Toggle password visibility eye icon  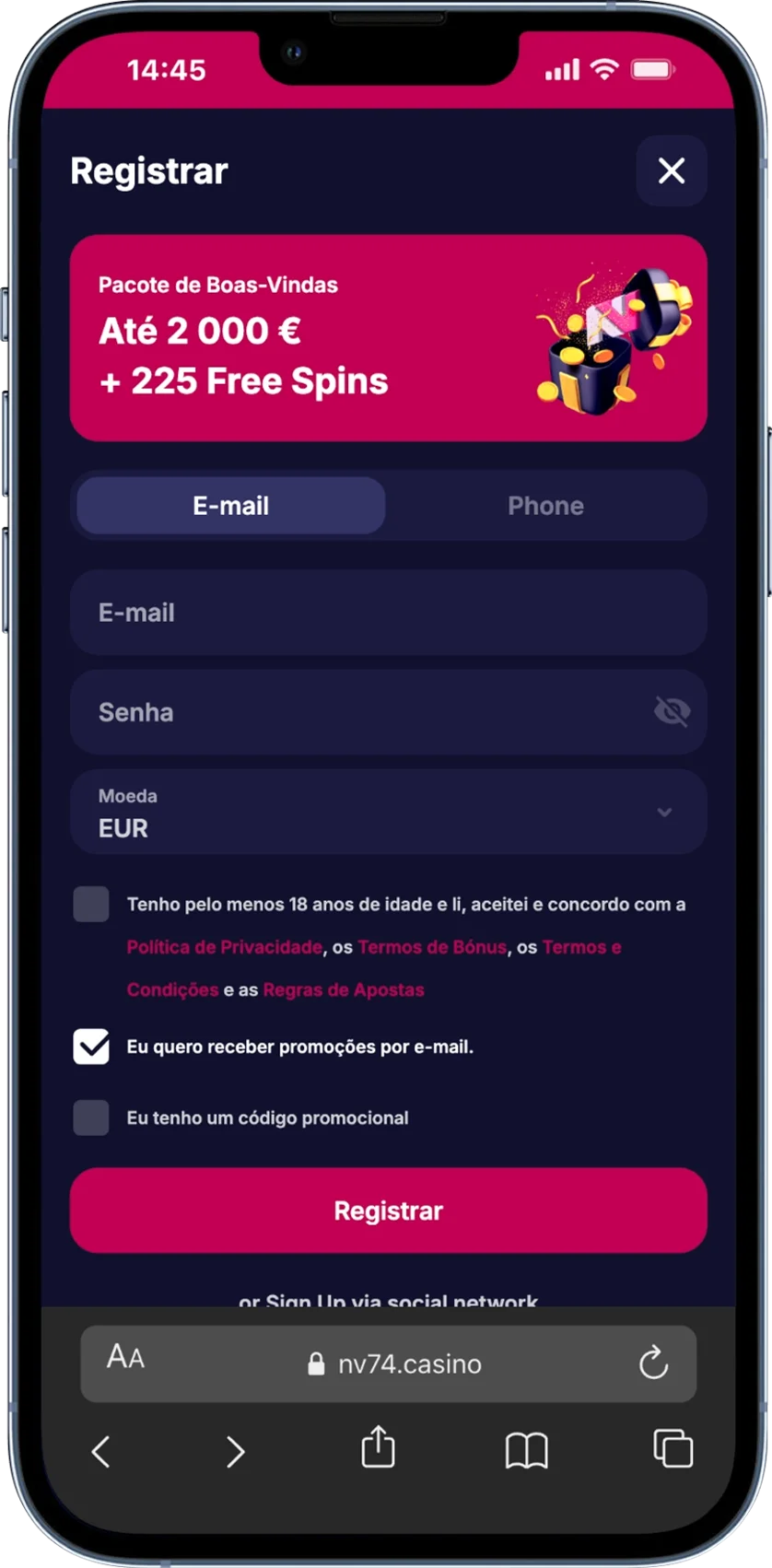coord(672,711)
